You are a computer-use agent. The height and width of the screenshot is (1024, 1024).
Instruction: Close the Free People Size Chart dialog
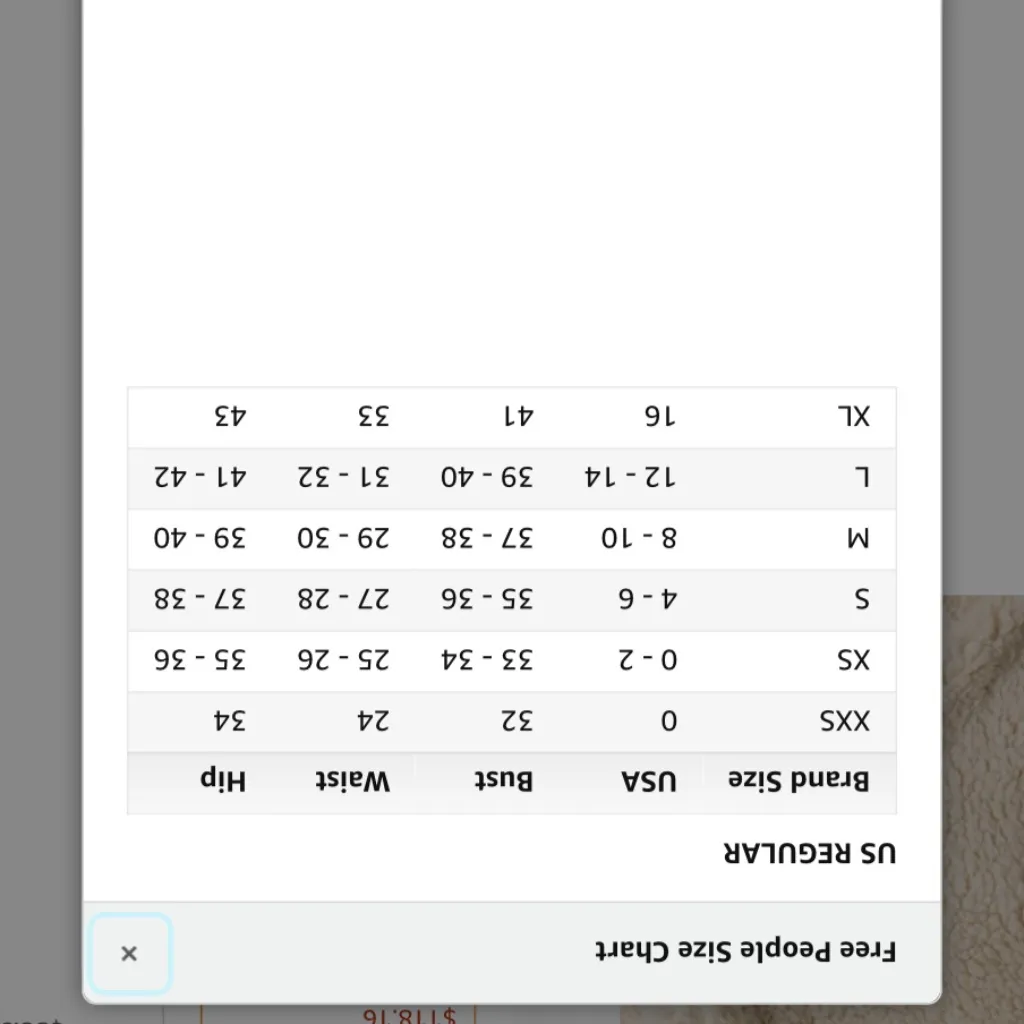click(x=129, y=953)
